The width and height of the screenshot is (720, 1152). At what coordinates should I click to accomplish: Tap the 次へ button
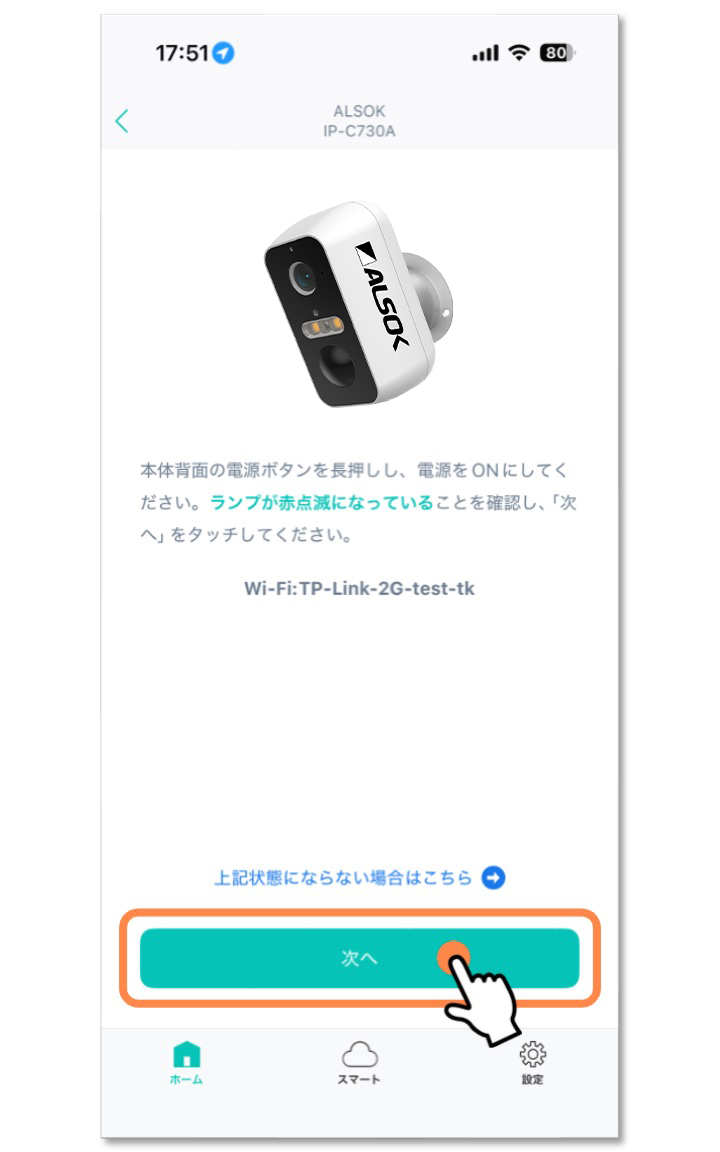tap(359, 958)
